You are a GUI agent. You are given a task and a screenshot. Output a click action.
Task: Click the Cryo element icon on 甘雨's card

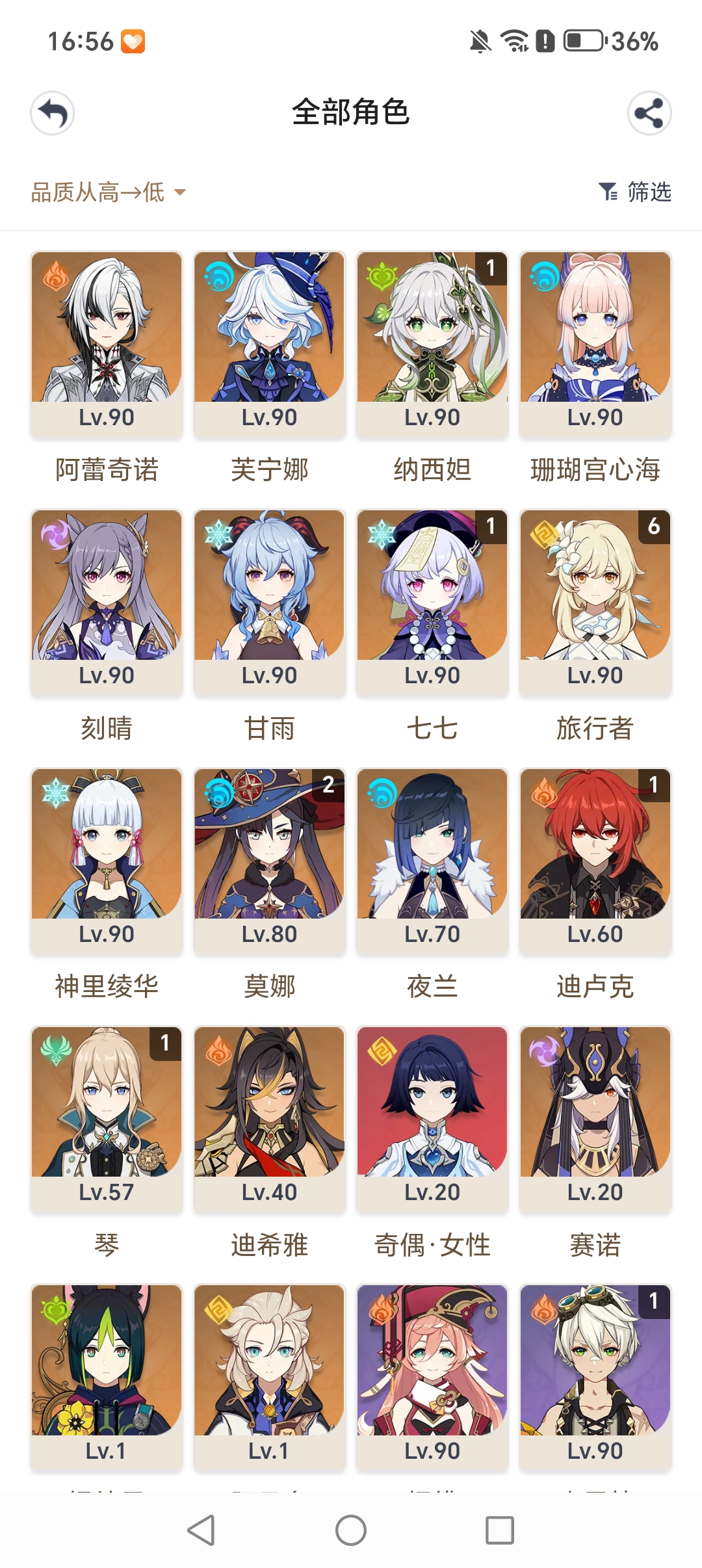(218, 533)
